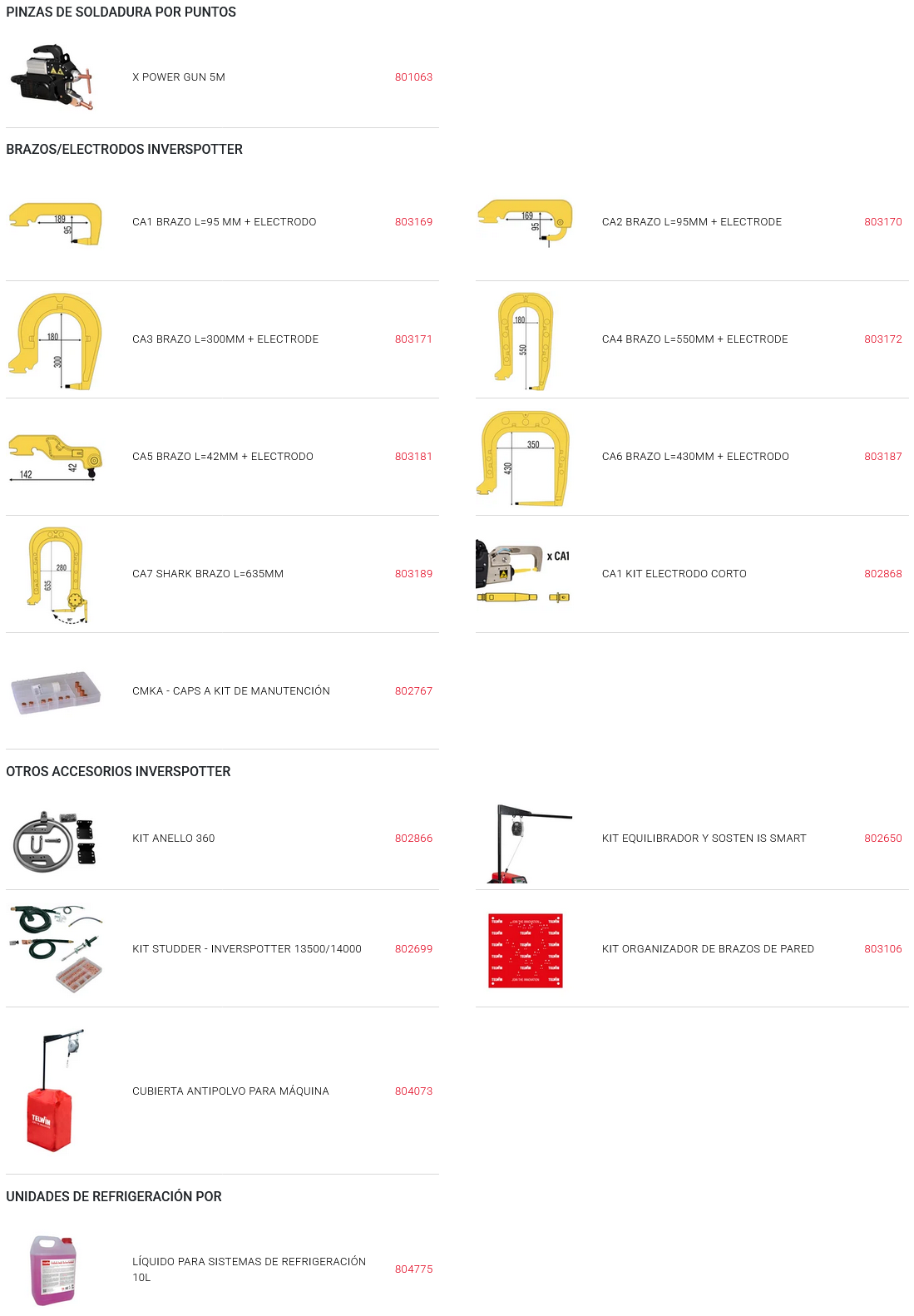Select CA4 BRAZO L=550MM + ELECTRODE
The image size is (914, 1316).
694,339
